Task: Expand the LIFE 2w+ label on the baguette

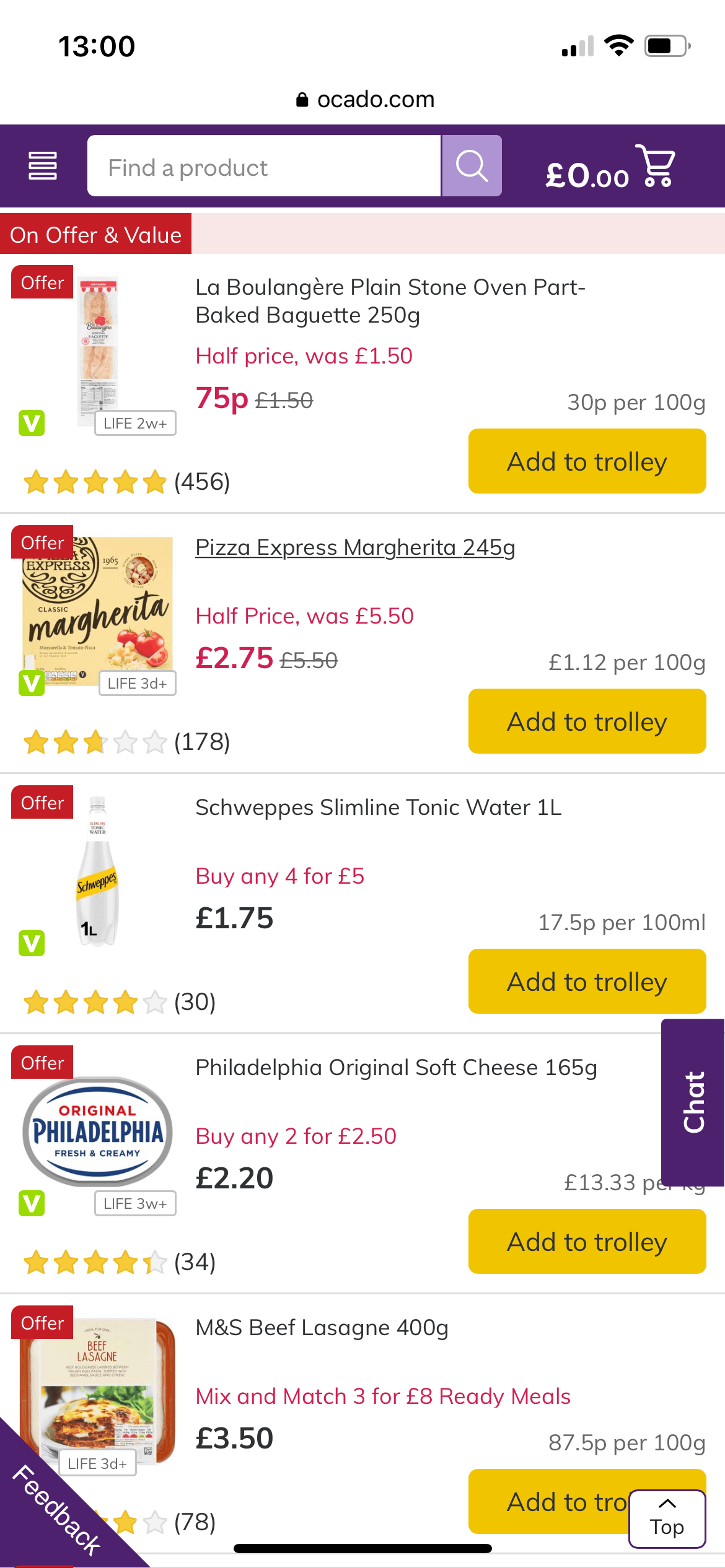Action: (136, 423)
